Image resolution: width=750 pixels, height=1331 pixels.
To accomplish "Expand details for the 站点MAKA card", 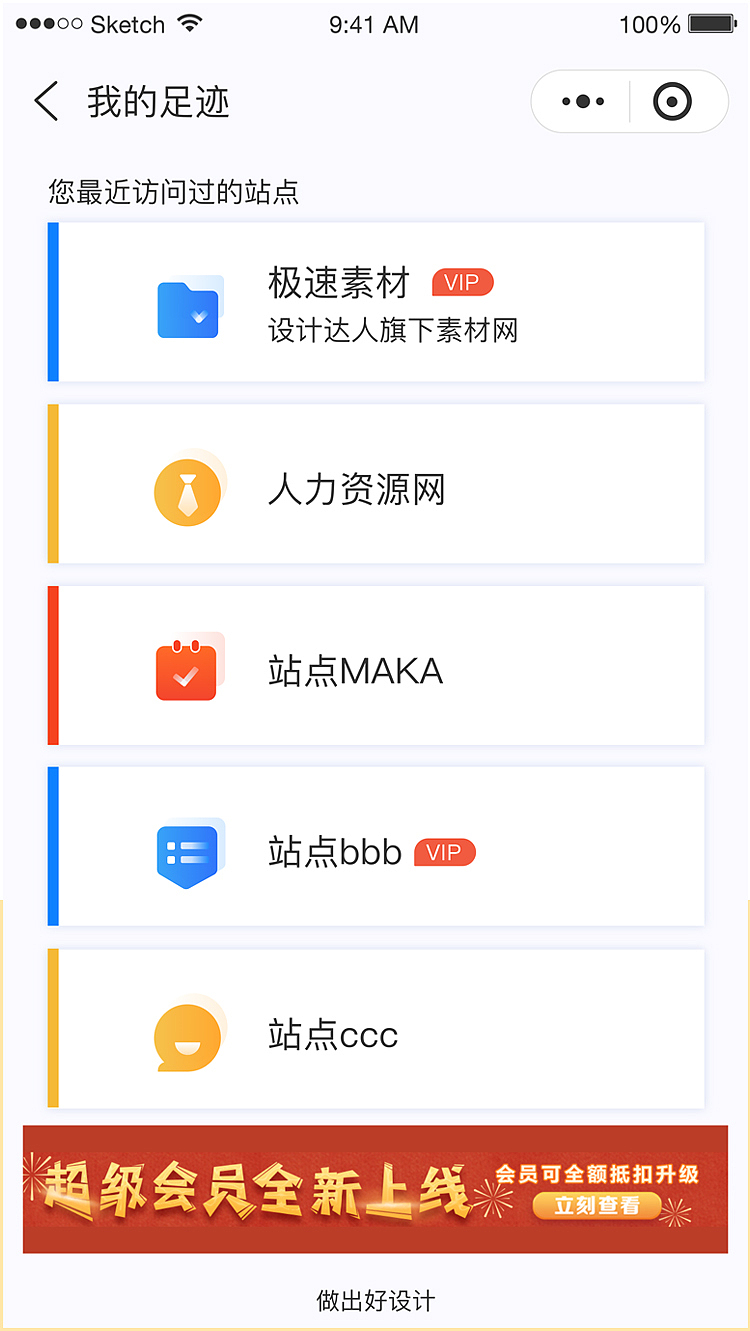I will pyautogui.click(x=375, y=666).
